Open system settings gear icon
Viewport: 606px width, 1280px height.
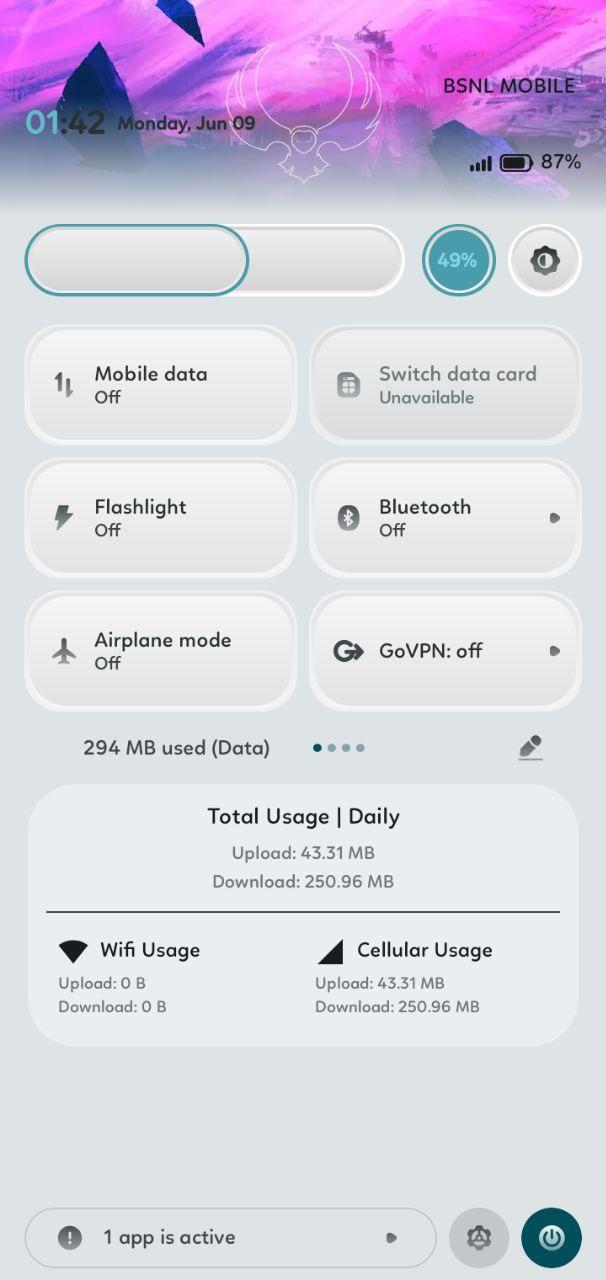pyautogui.click(x=480, y=1238)
